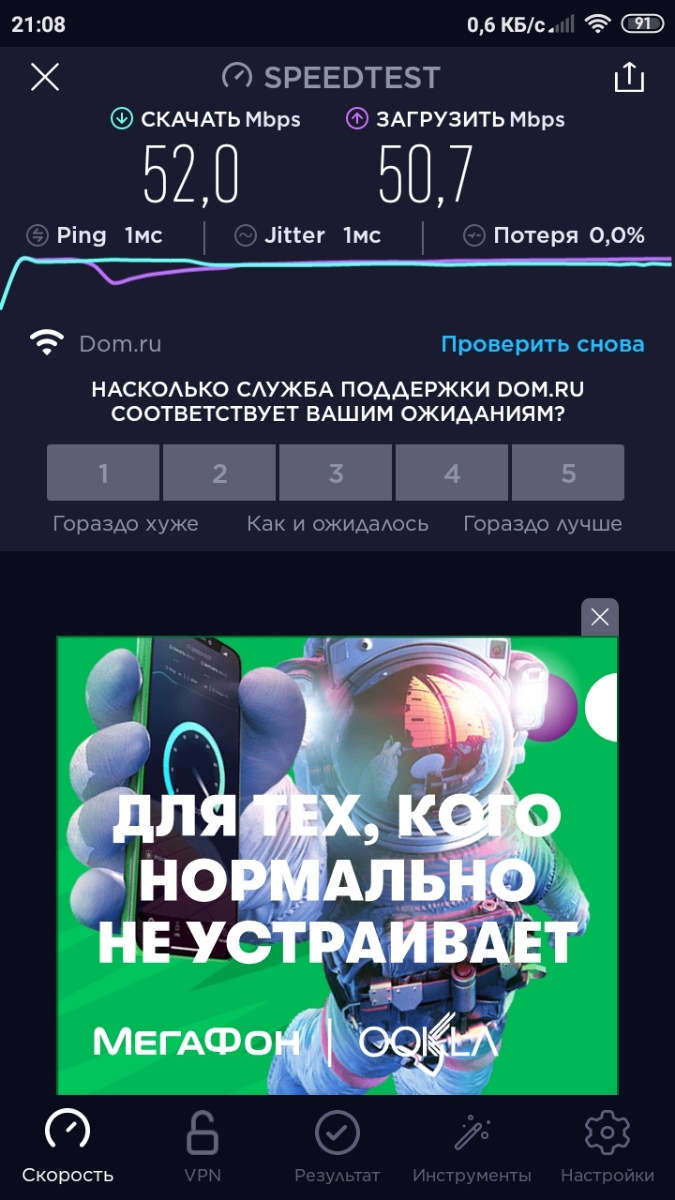675x1200 pixels.
Task: Rate Dom.ru support with 2
Action: 219,473
